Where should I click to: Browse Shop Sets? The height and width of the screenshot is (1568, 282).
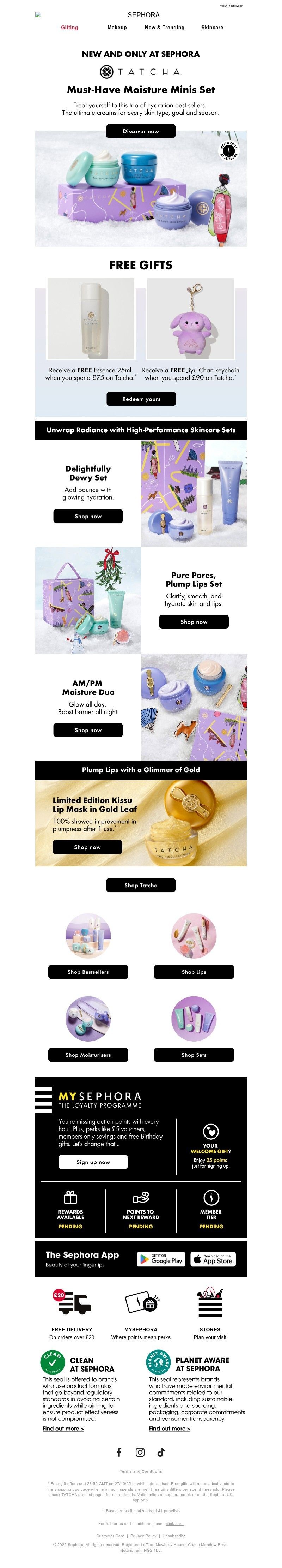coord(194,1055)
